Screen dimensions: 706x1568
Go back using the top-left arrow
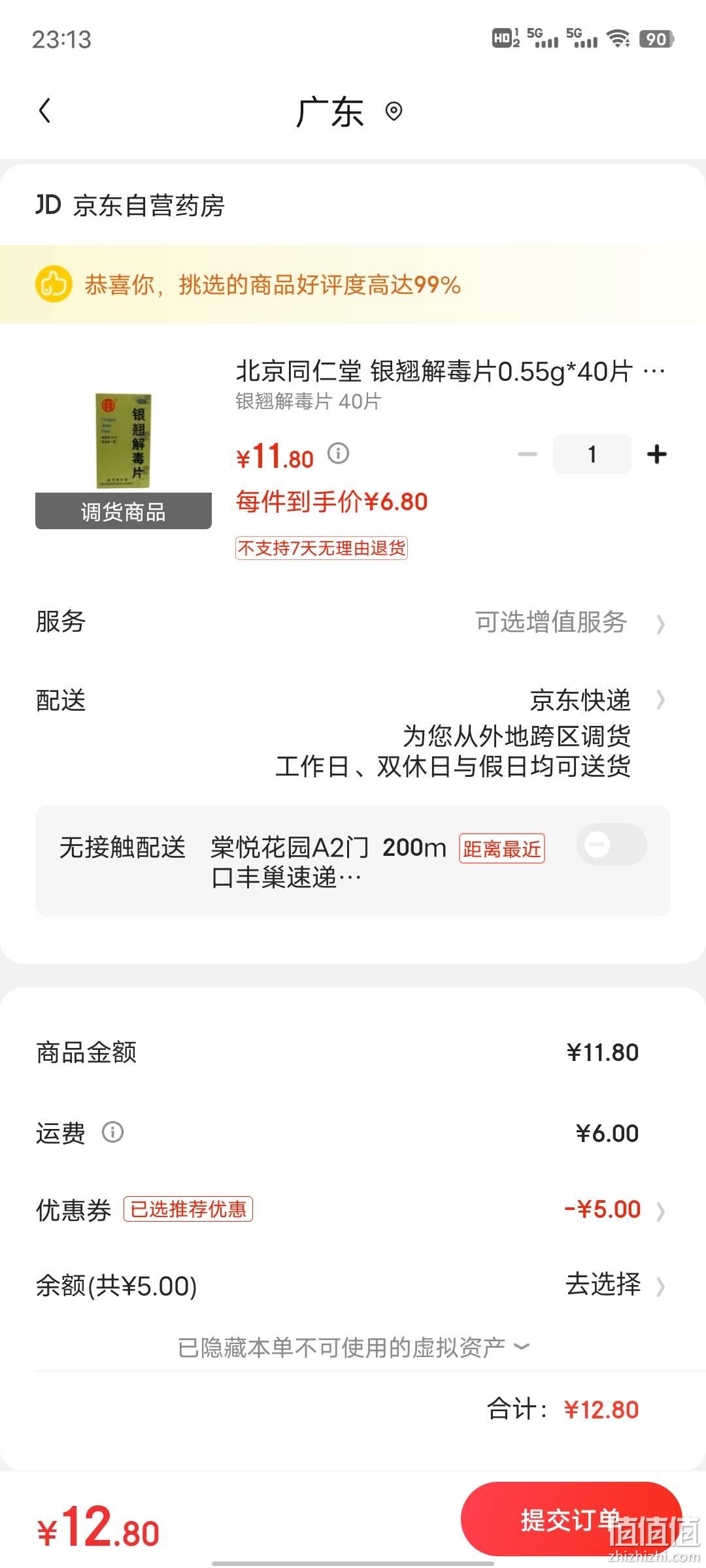point(44,111)
